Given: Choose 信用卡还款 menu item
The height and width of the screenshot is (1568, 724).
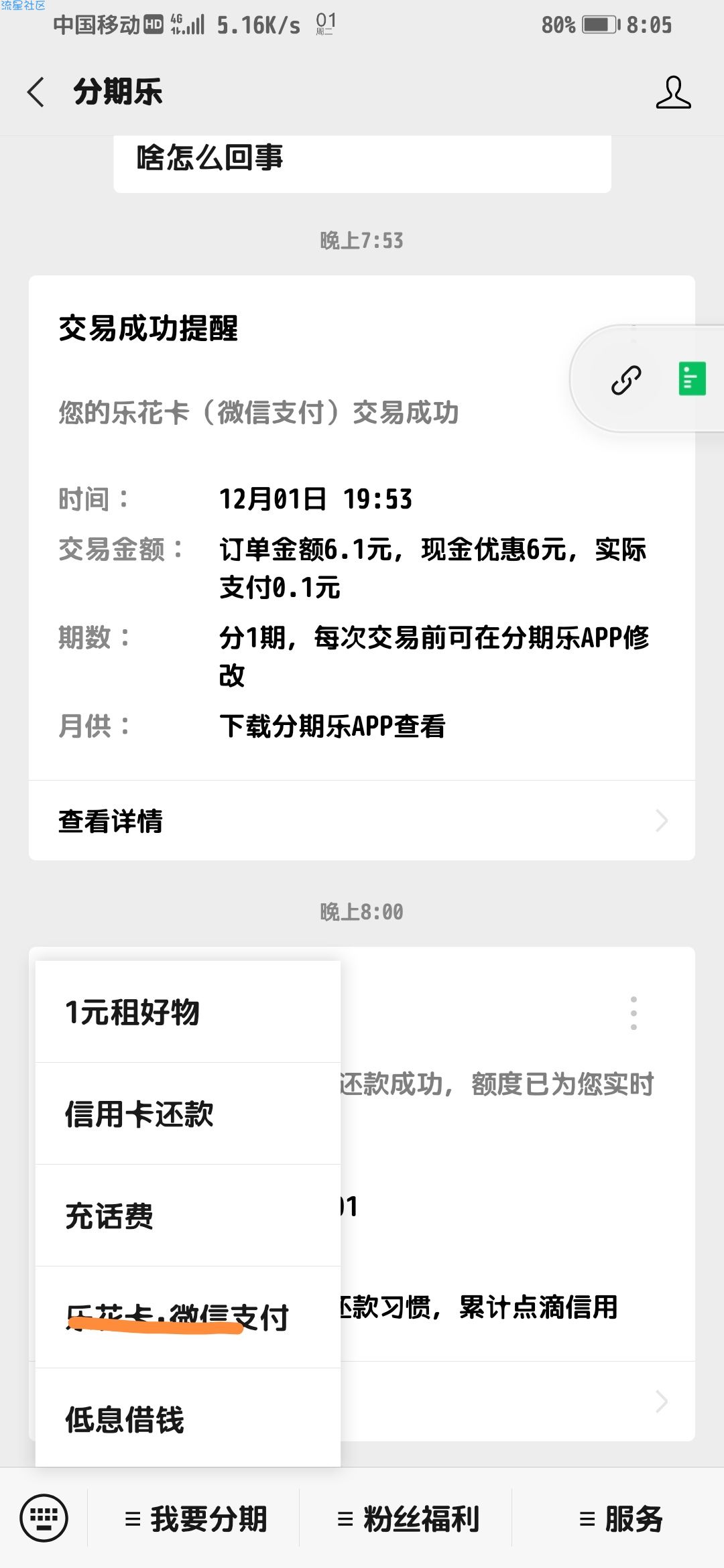Looking at the screenshot, I should click(188, 1114).
